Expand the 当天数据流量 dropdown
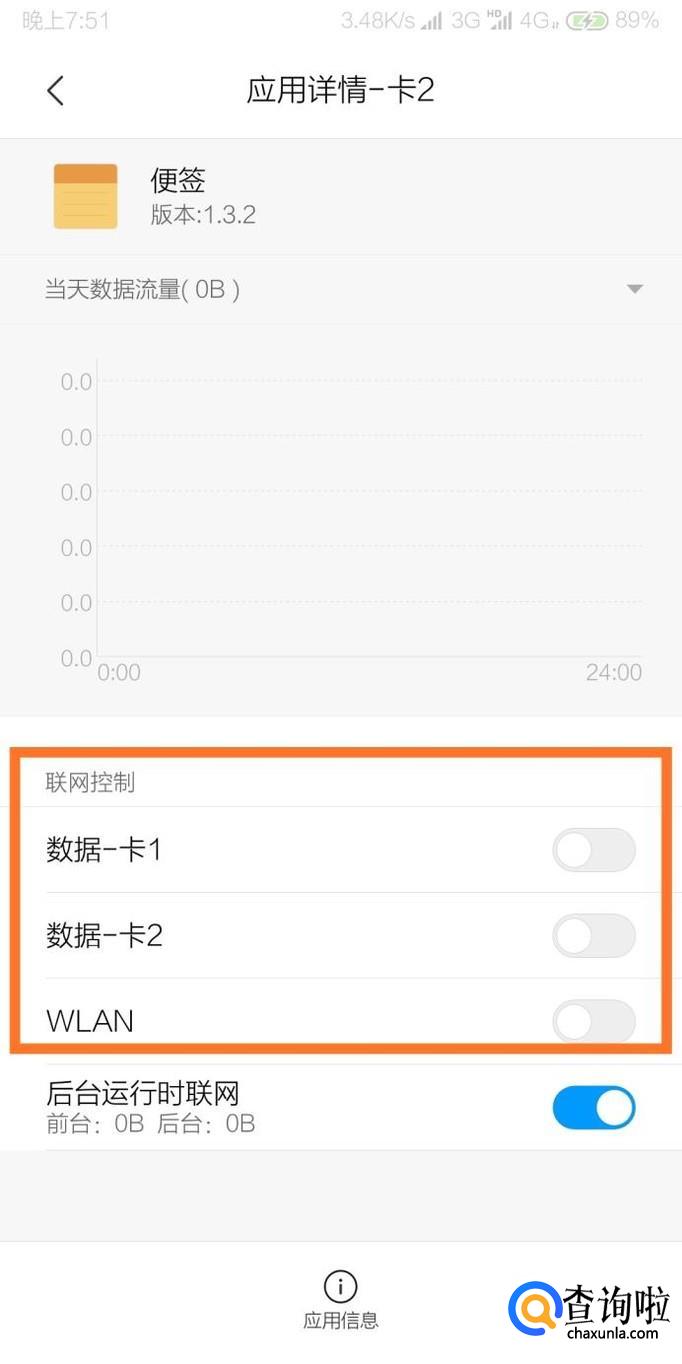682x1364 pixels. point(634,289)
